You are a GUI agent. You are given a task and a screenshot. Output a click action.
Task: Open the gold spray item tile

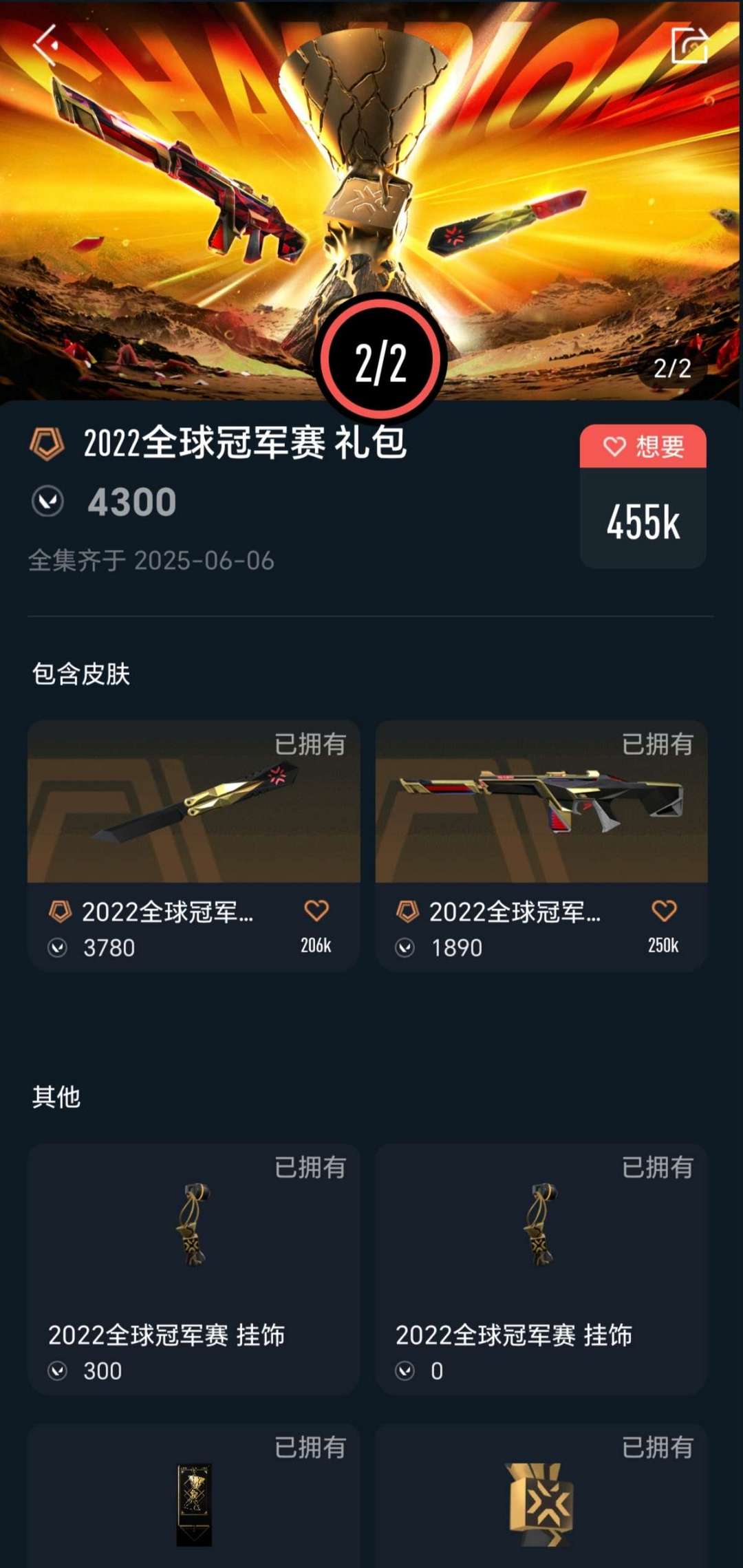coord(541,1496)
